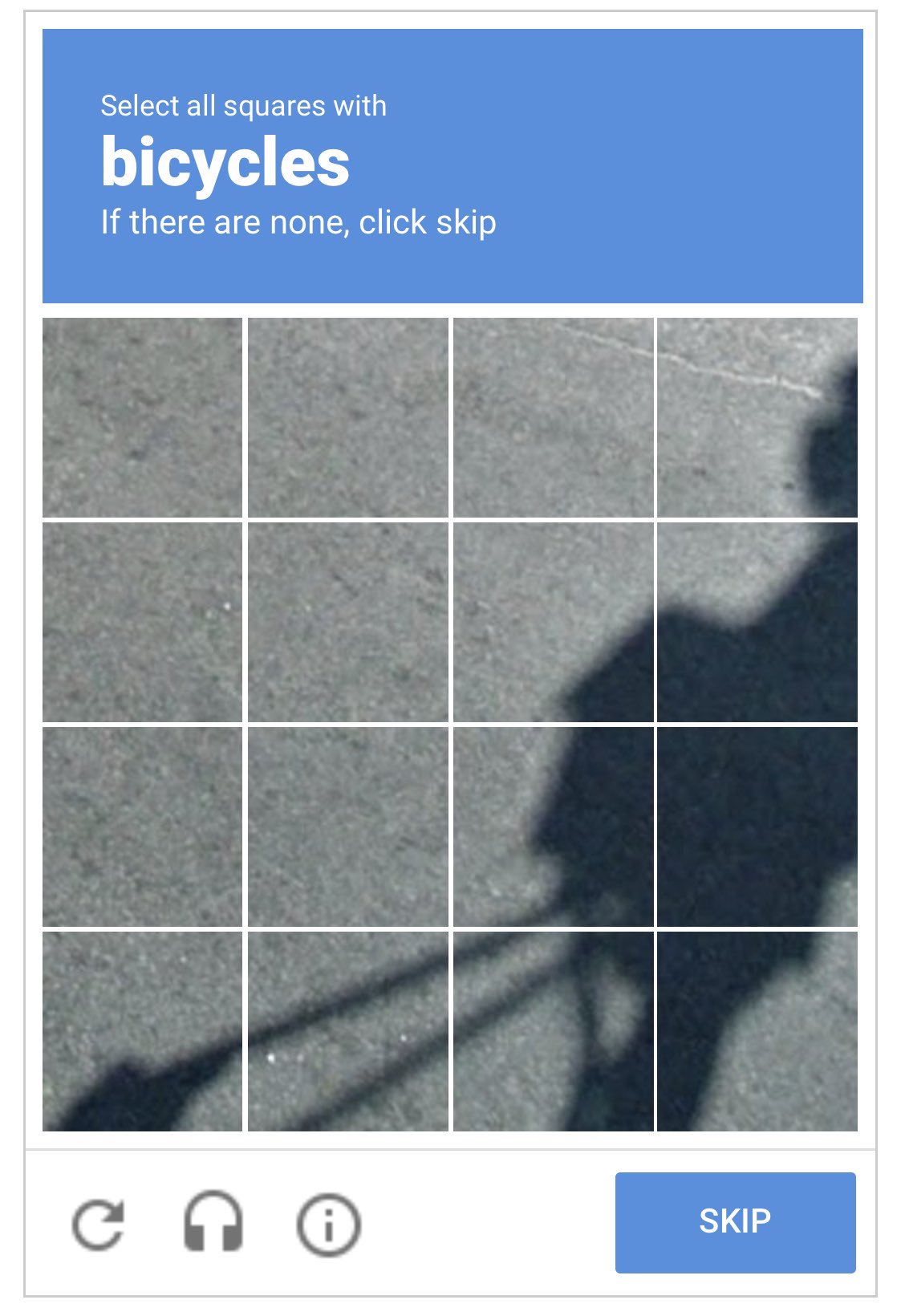Open the captcha info help icon
Screen dimensions: 901x1316
(328, 1225)
